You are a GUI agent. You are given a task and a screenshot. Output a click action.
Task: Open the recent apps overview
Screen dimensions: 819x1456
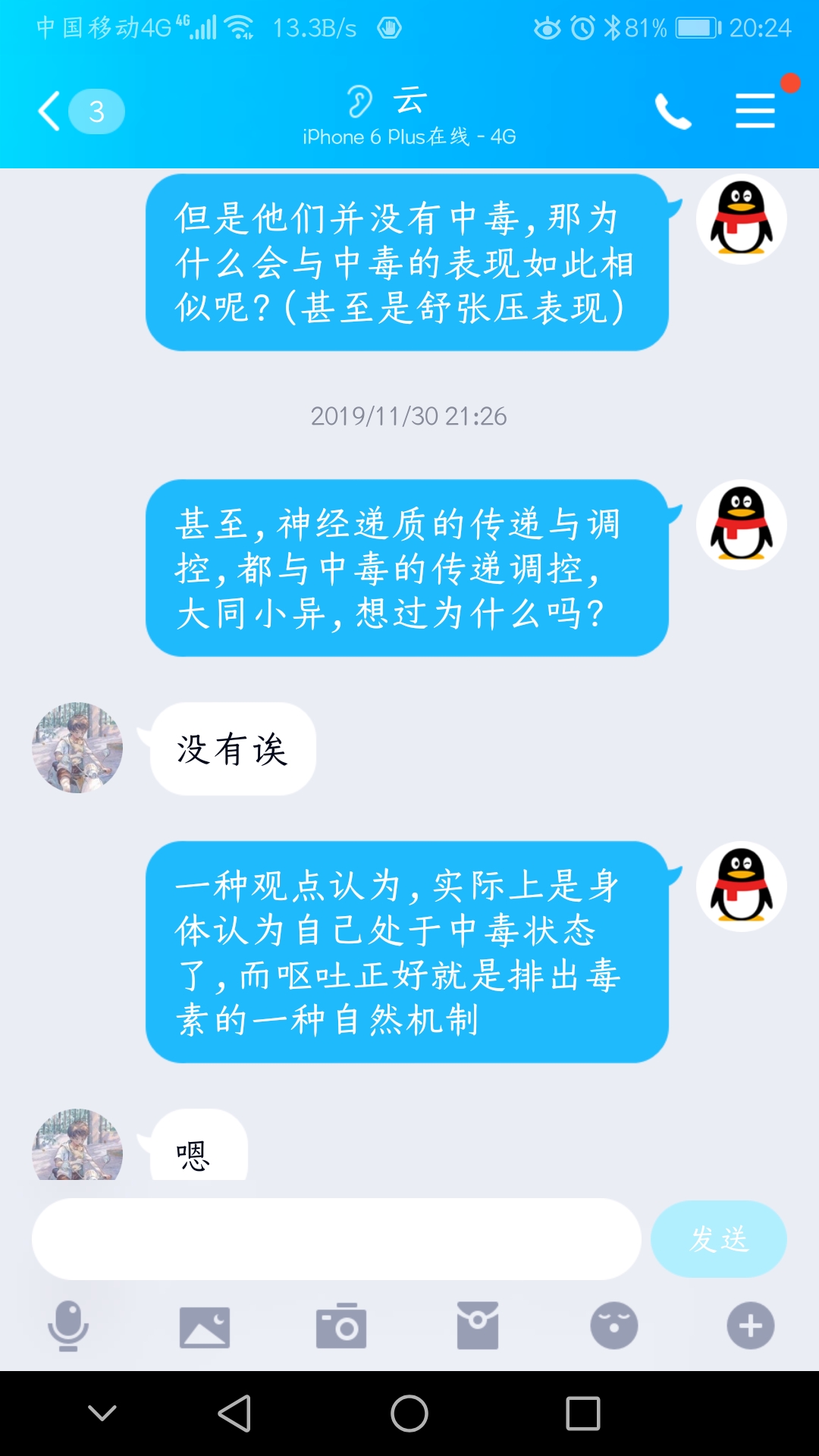583,1414
